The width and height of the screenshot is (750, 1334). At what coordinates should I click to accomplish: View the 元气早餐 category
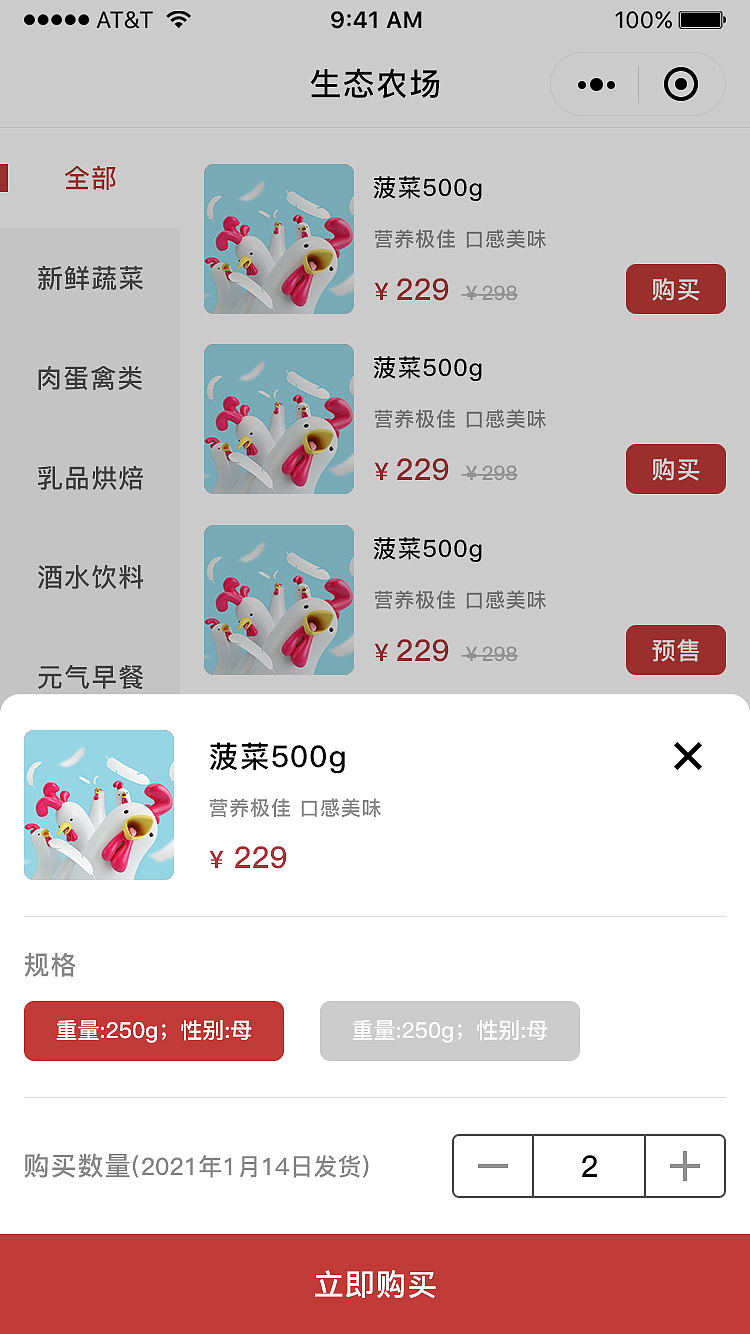[90, 678]
